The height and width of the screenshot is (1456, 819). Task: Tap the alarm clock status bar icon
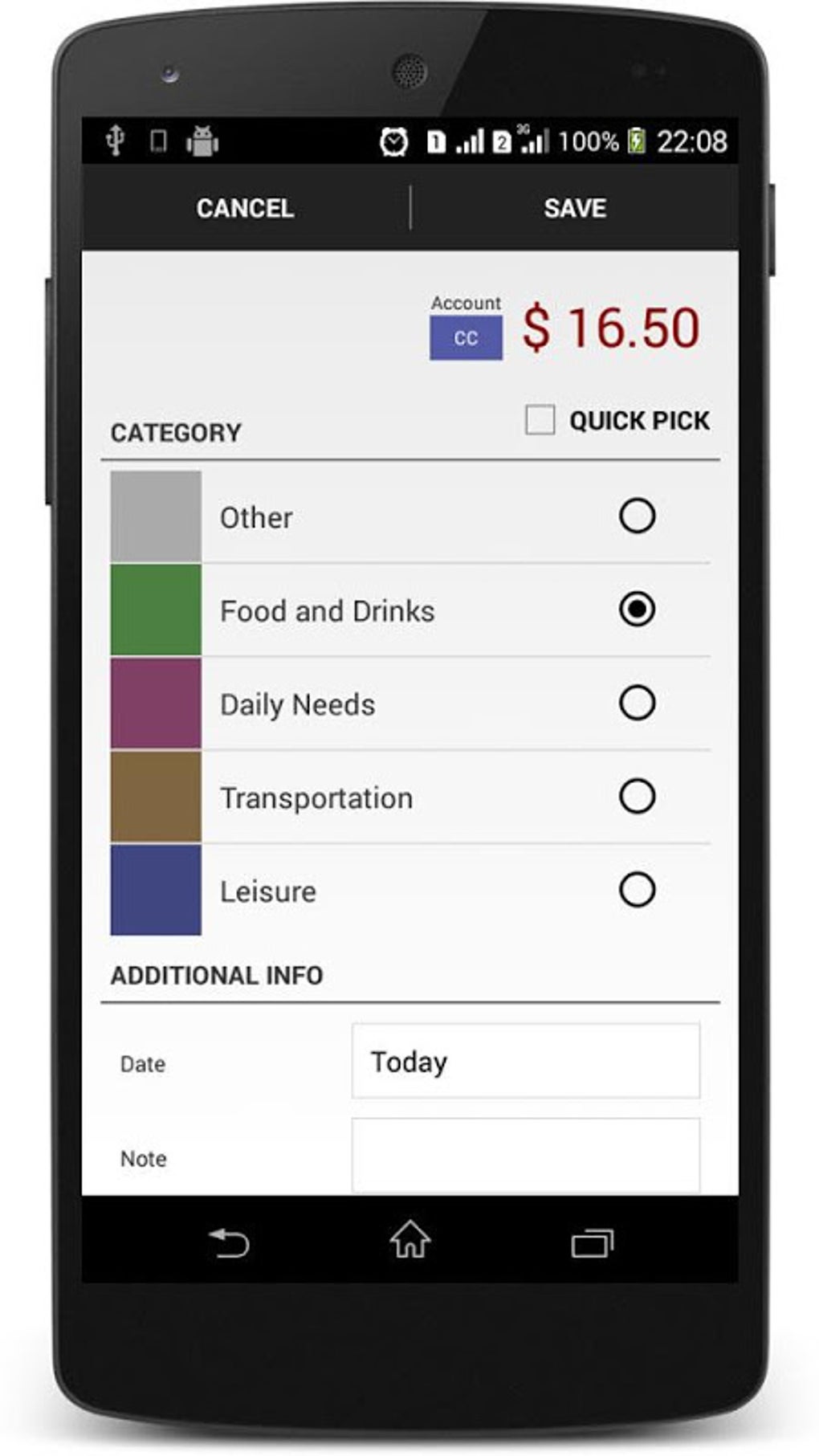click(393, 140)
